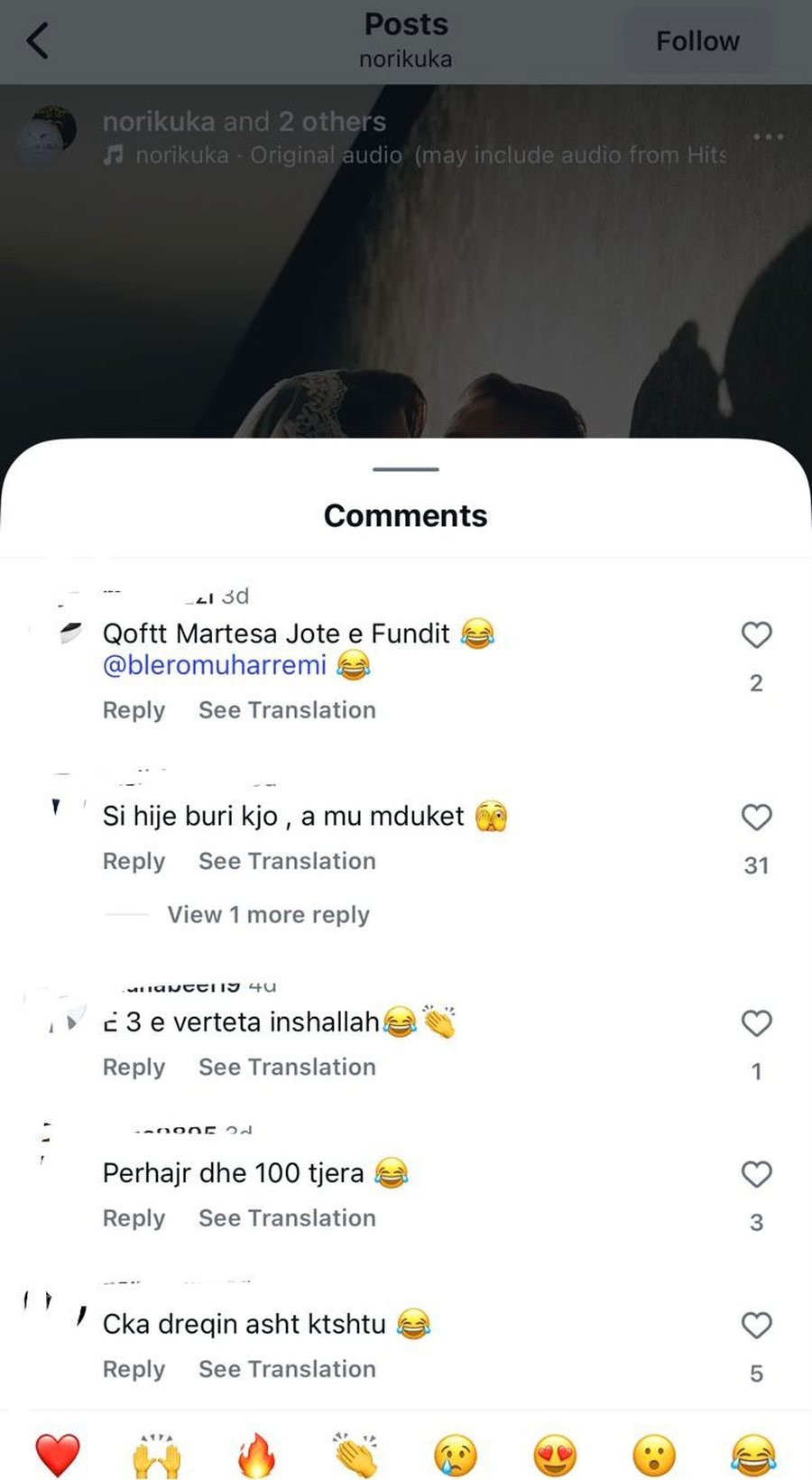Tap the music note for norikuka's Original audio
Screen dimensions: 812x1480
[x=112, y=155]
